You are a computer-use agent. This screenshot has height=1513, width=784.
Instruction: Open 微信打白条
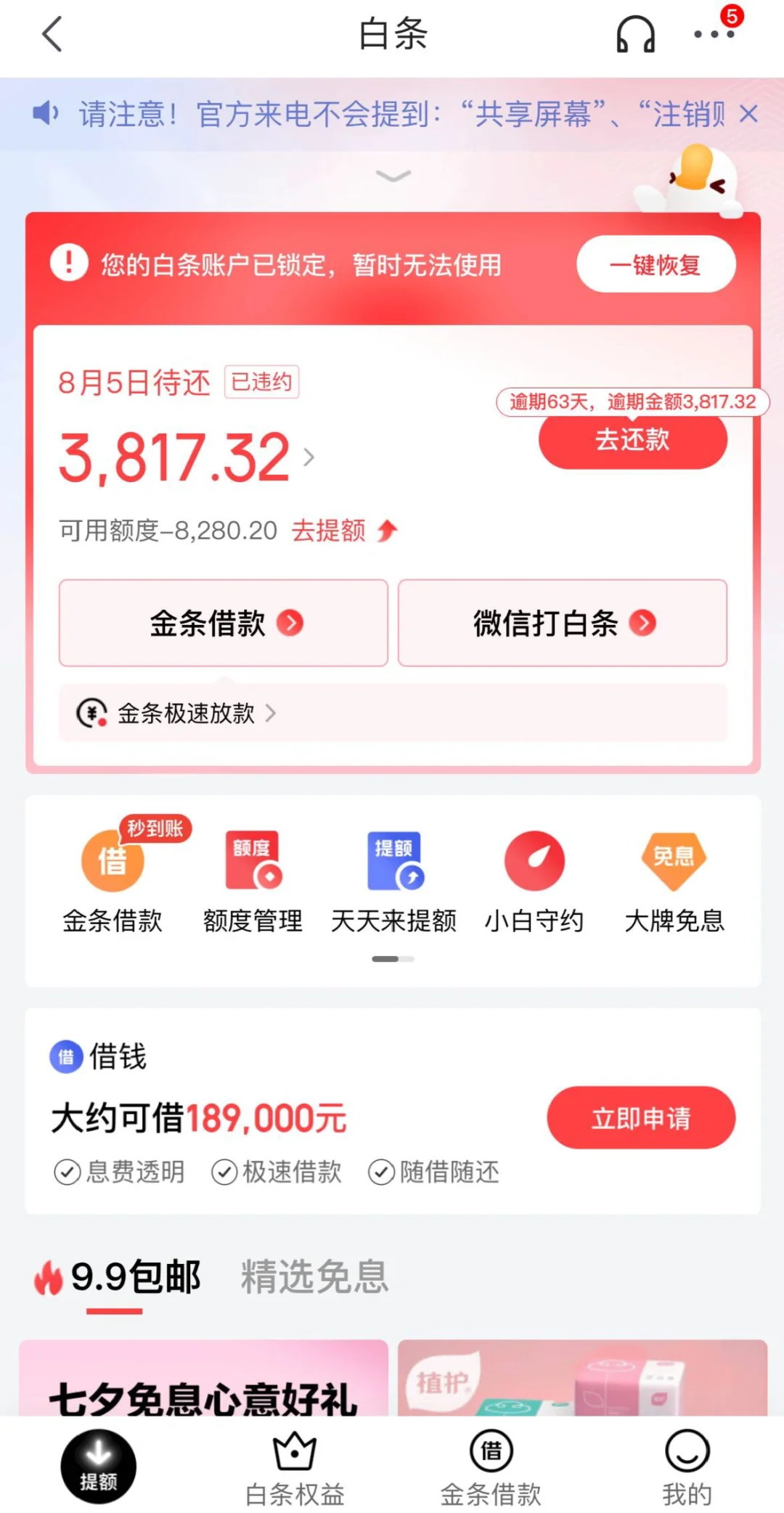[x=563, y=623]
